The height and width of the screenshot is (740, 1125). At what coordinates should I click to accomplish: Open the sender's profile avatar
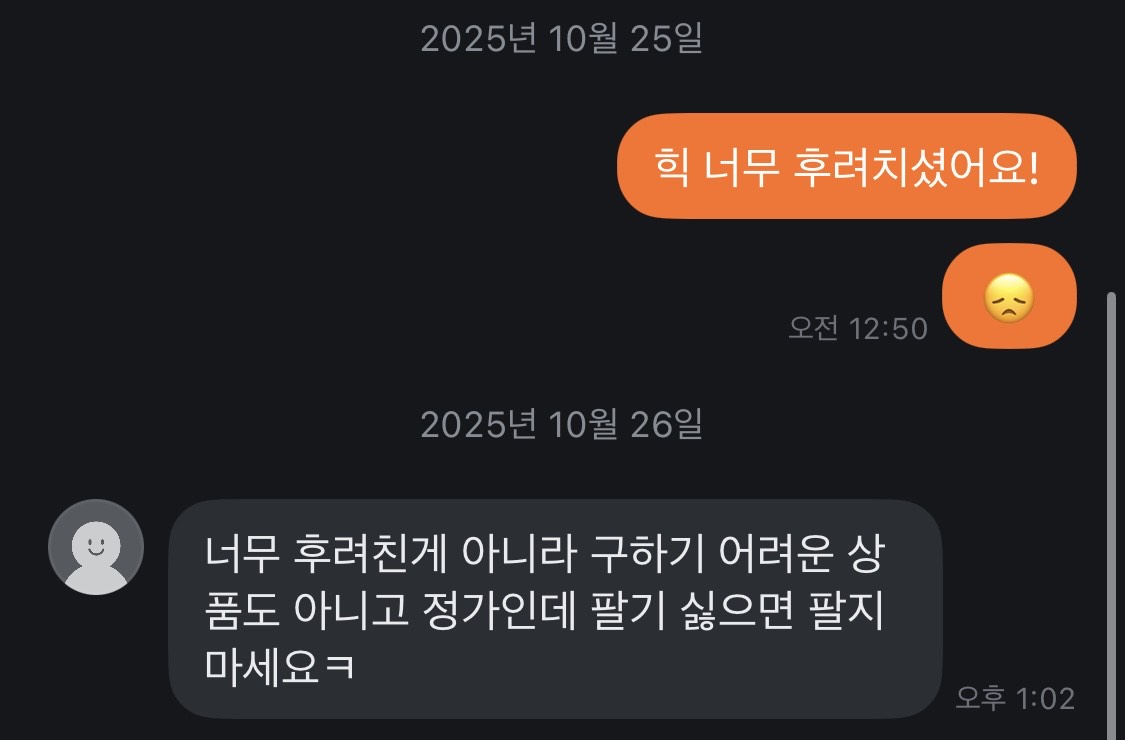pos(96,547)
